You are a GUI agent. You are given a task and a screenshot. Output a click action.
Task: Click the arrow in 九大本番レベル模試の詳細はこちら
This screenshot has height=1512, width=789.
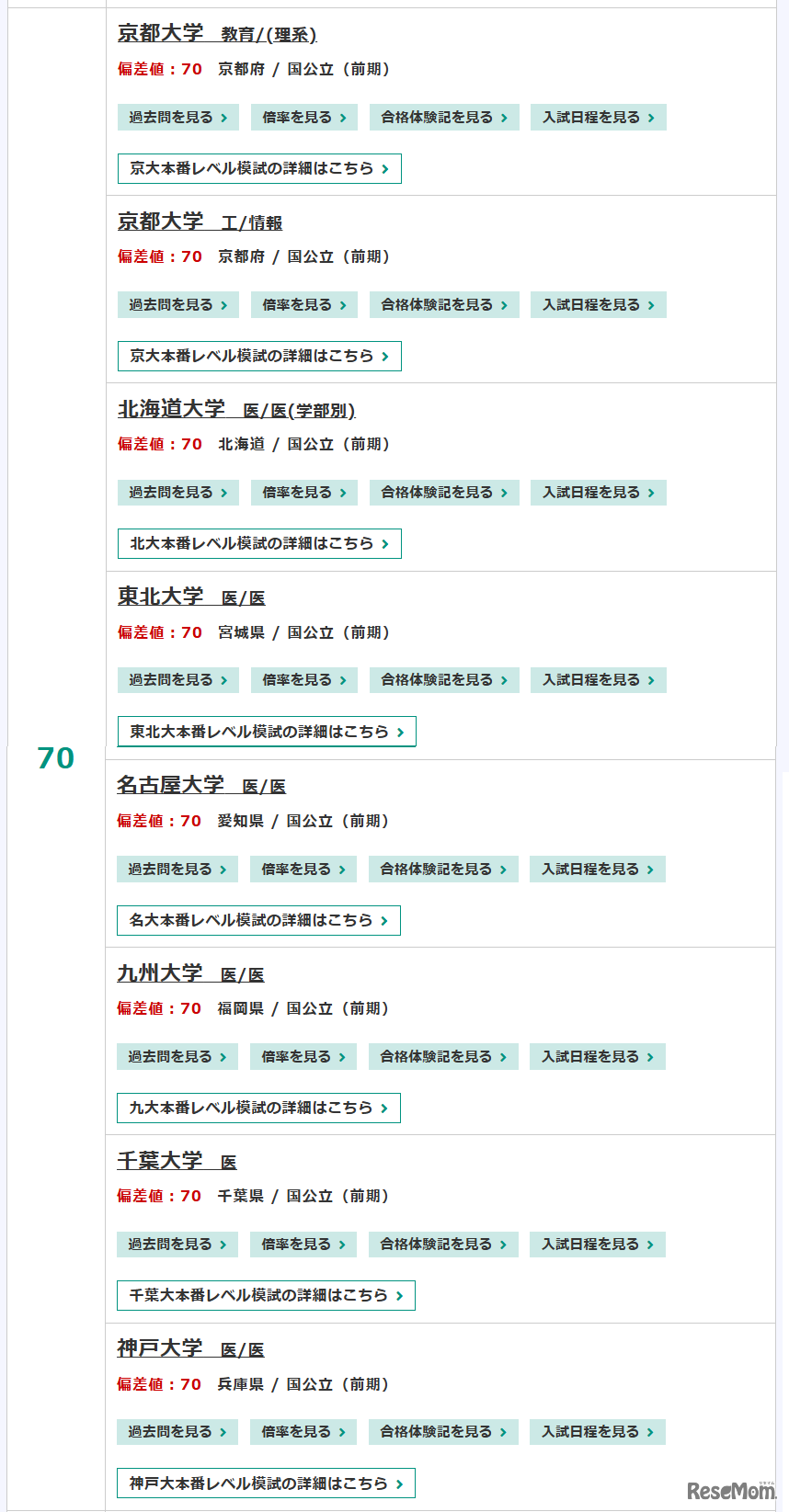[386, 1108]
